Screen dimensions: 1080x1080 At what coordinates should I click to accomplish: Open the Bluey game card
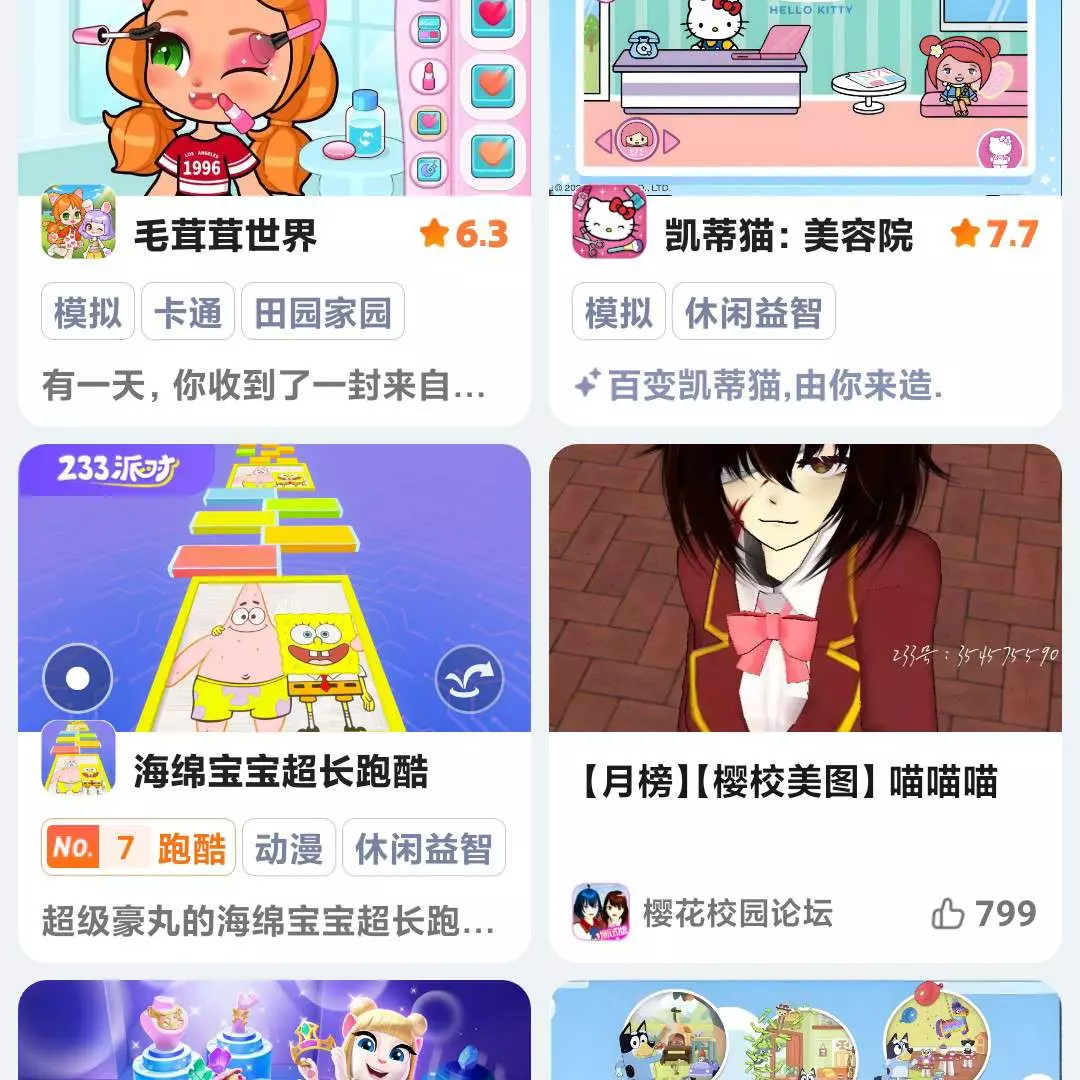point(805,1030)
